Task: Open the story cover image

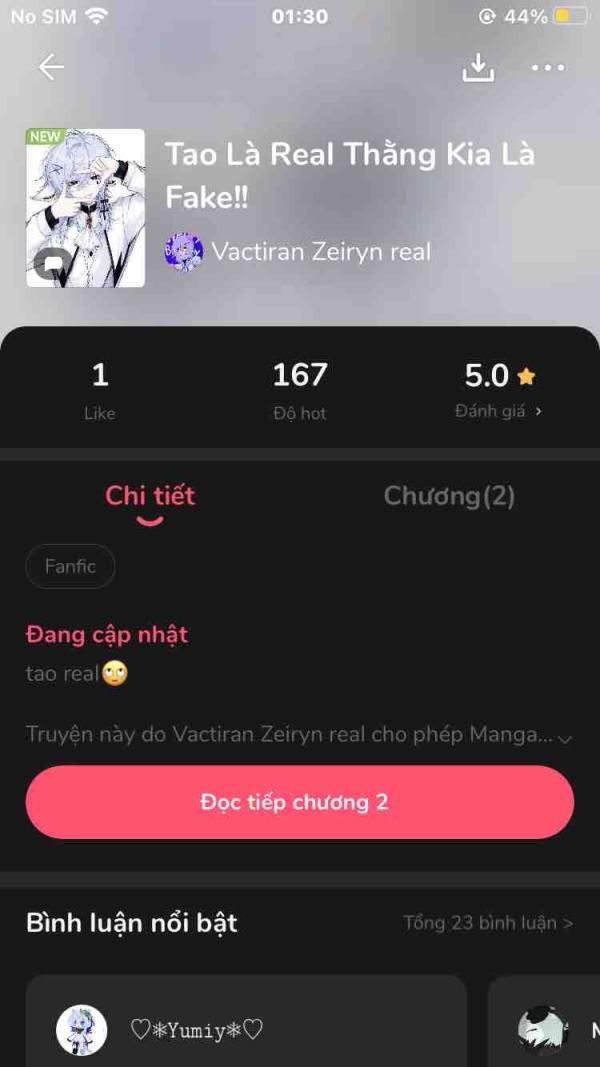Action: pyautogui.click(x=86, y=208)
